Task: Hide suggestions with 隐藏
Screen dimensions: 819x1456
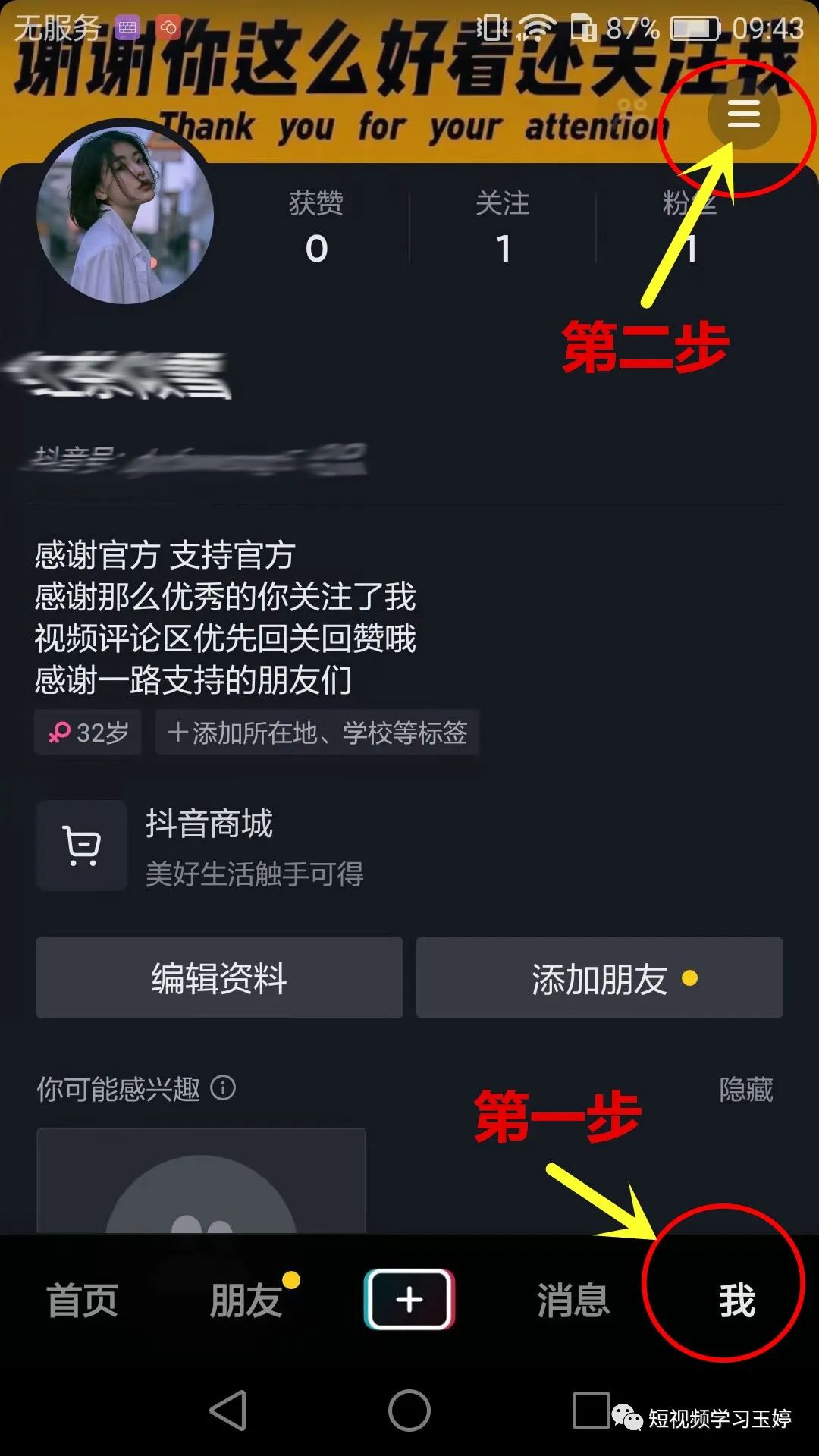Action: click(745, 1090)
